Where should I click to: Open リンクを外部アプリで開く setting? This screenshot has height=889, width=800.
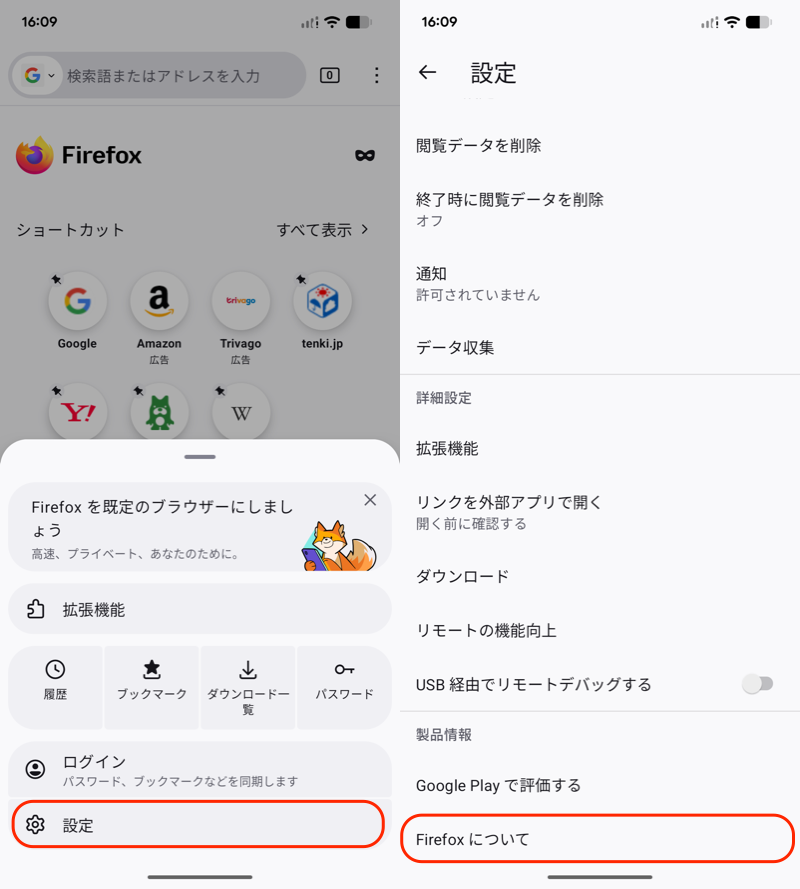coord(600,511)
